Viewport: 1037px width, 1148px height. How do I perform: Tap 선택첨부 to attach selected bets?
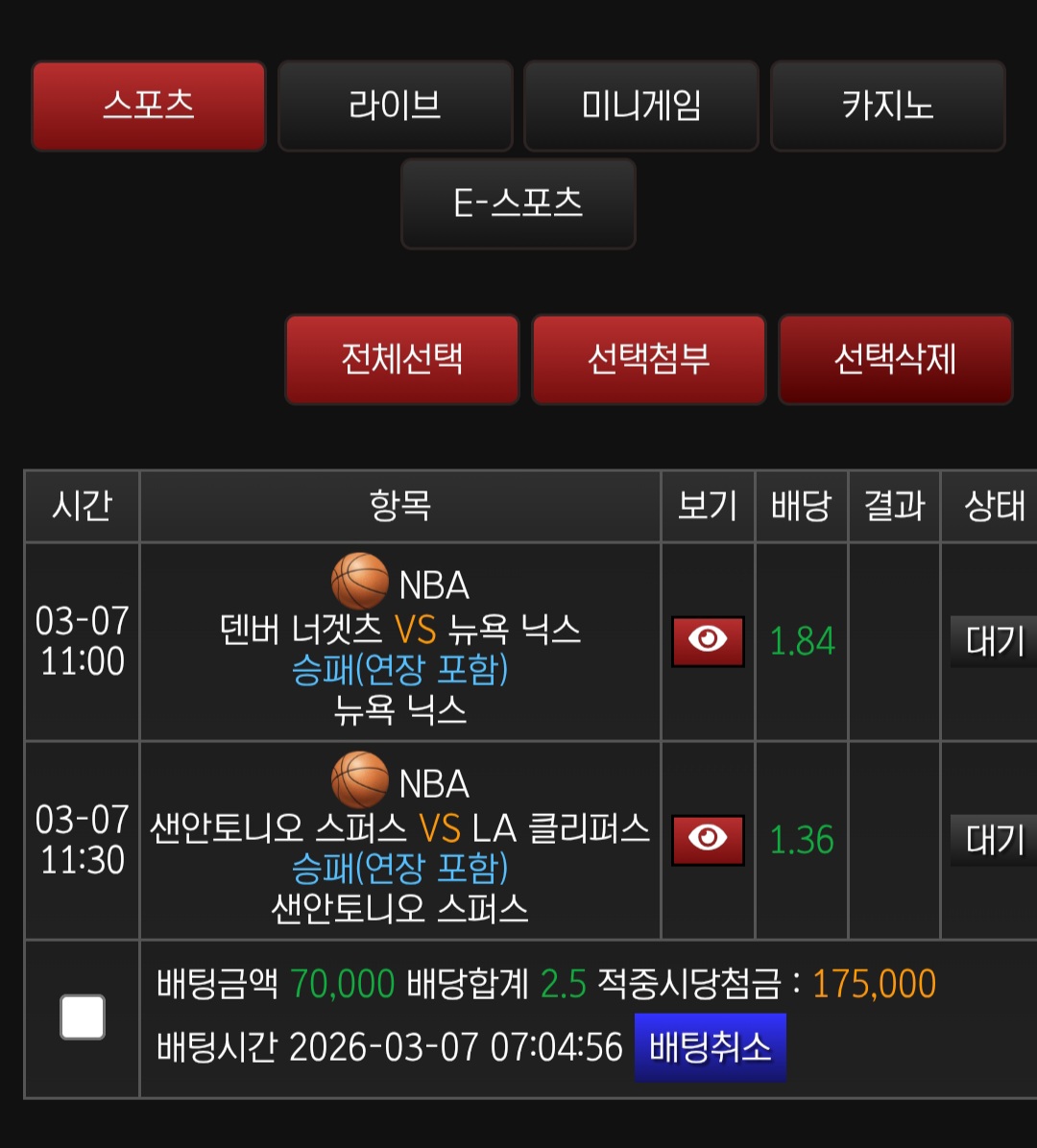point(648,359)
